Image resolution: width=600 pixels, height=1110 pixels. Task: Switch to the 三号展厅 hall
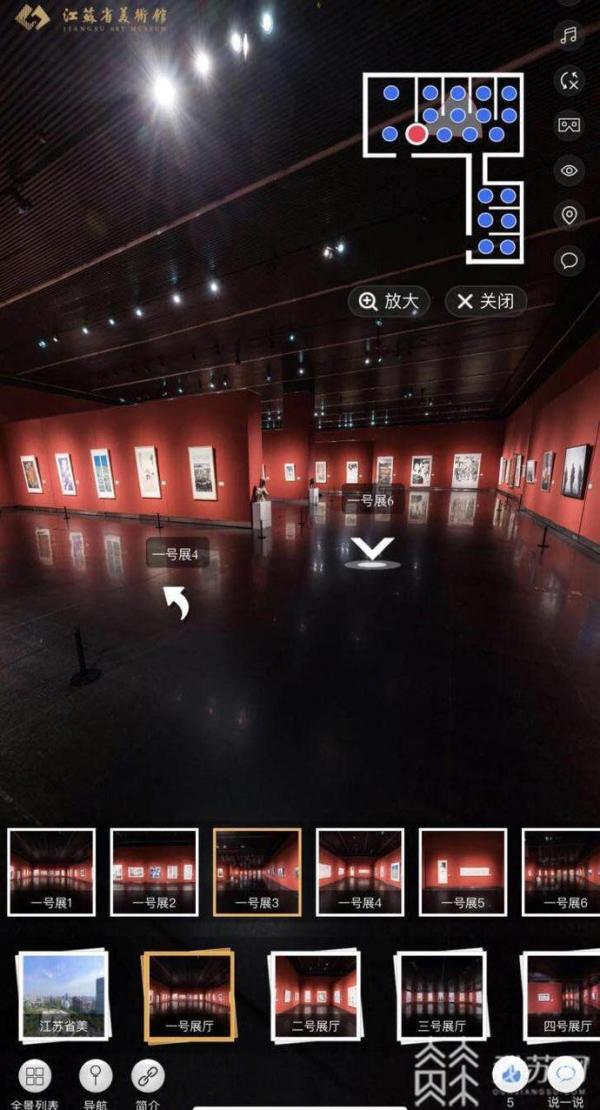coord(442,996)
